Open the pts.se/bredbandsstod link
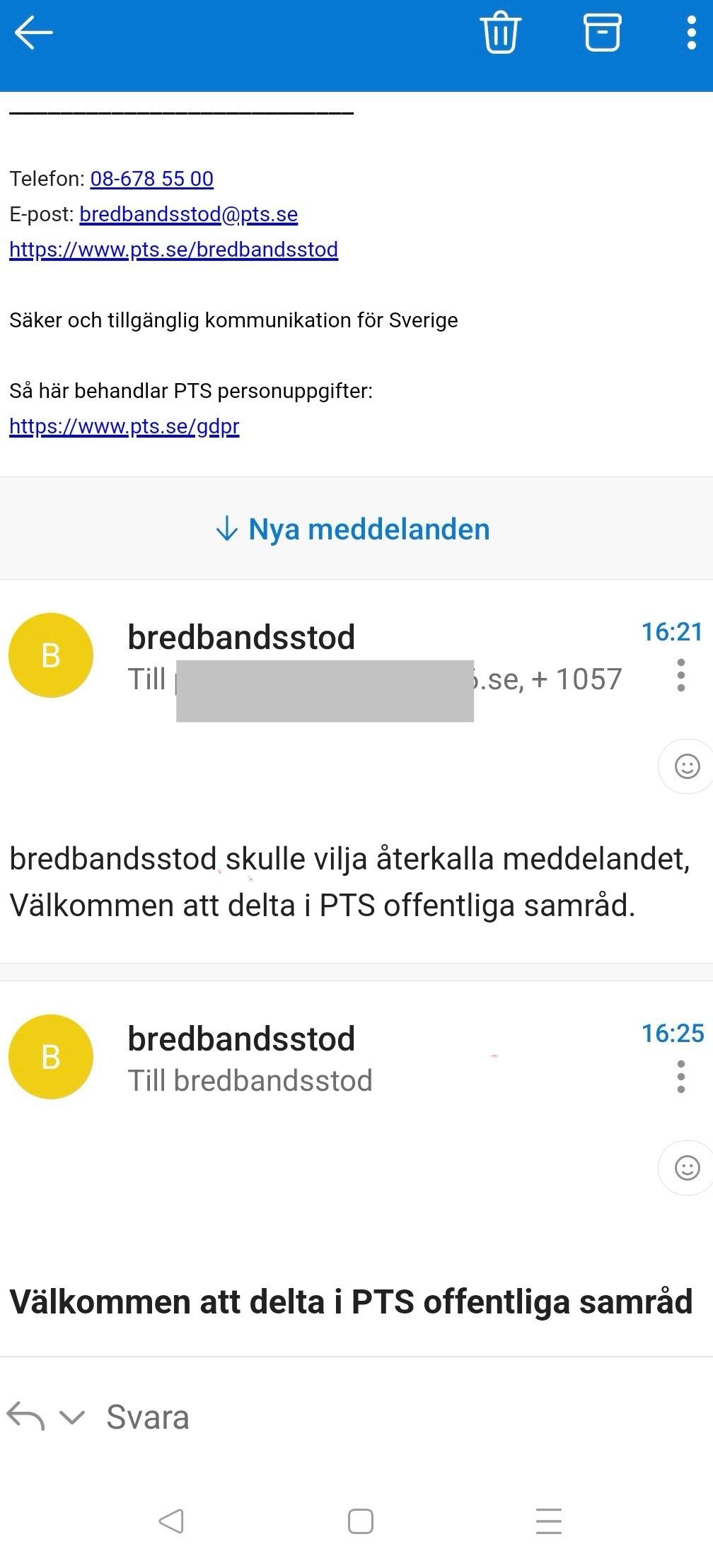 (173, 250)
